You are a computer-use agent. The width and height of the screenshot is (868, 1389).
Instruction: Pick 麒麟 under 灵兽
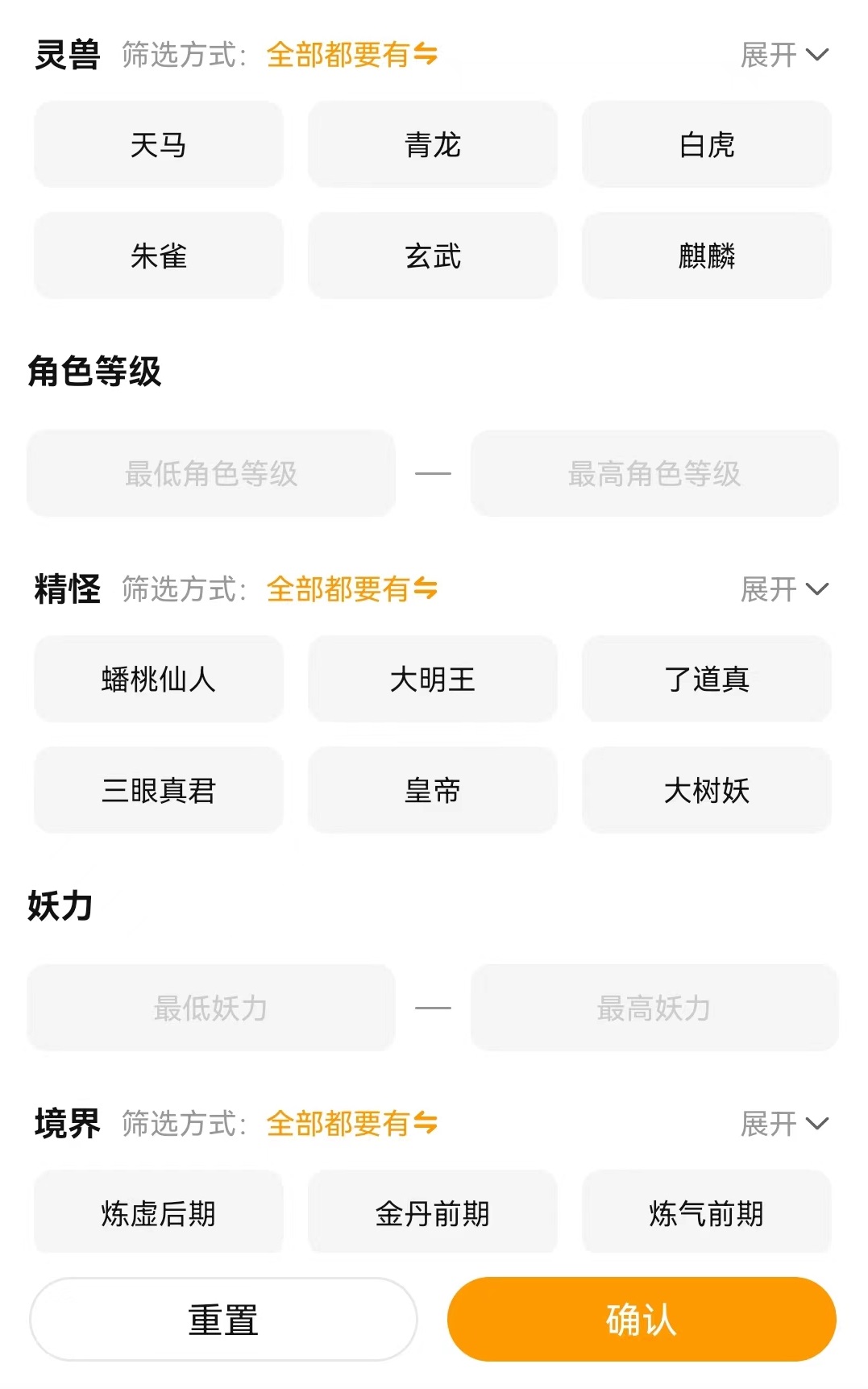707,256
